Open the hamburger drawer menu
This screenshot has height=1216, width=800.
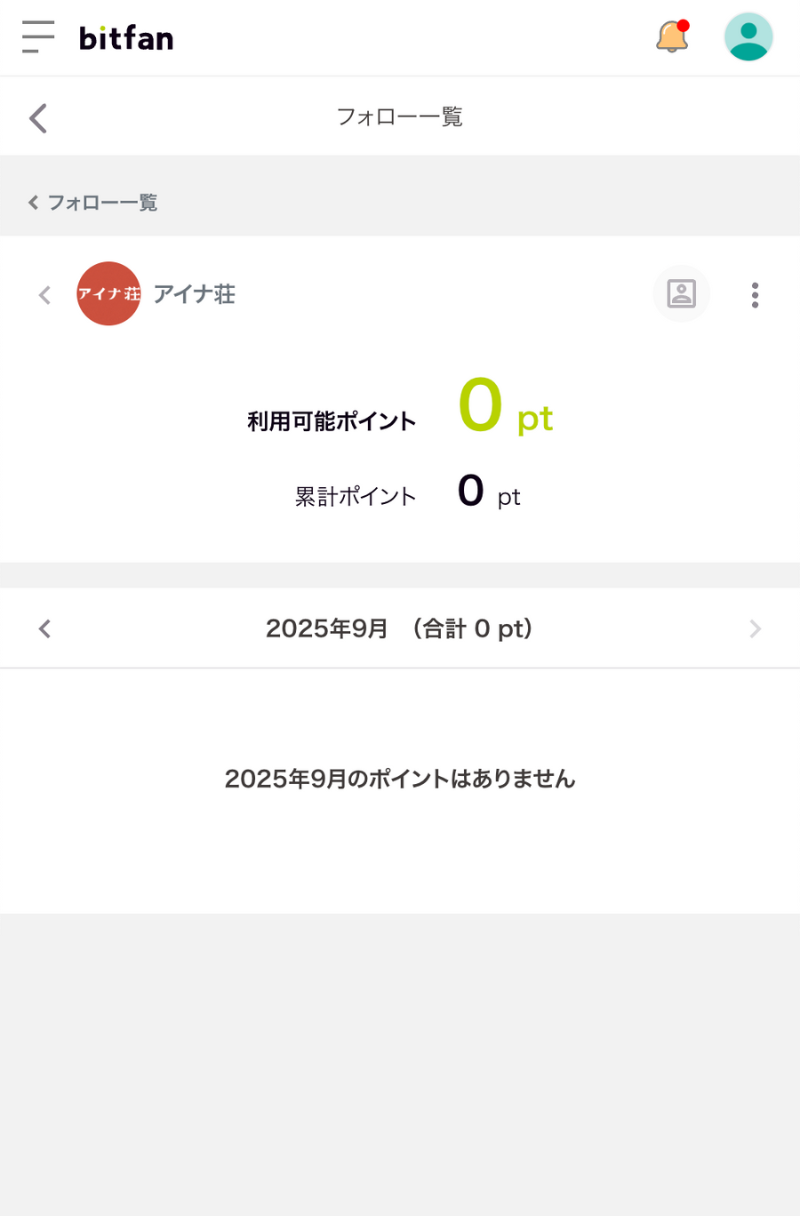(38, 37)
